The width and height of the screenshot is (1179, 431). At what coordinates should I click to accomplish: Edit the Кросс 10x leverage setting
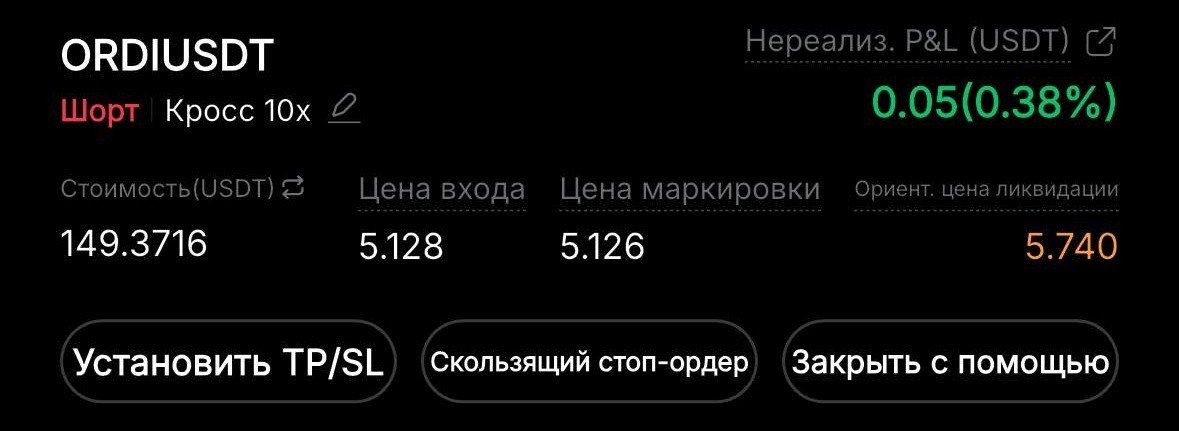pos(344,109)
